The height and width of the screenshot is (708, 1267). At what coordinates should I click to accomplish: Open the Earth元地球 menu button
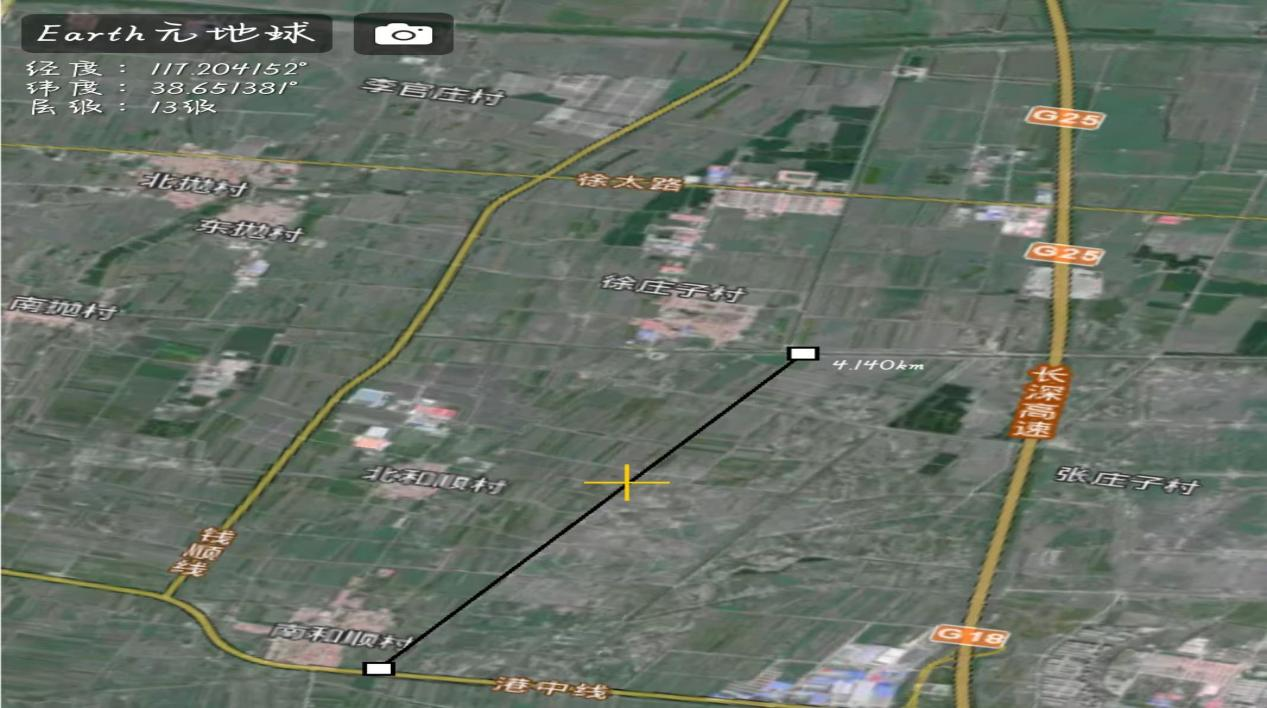pyautogui.click(x=176, y=33)
